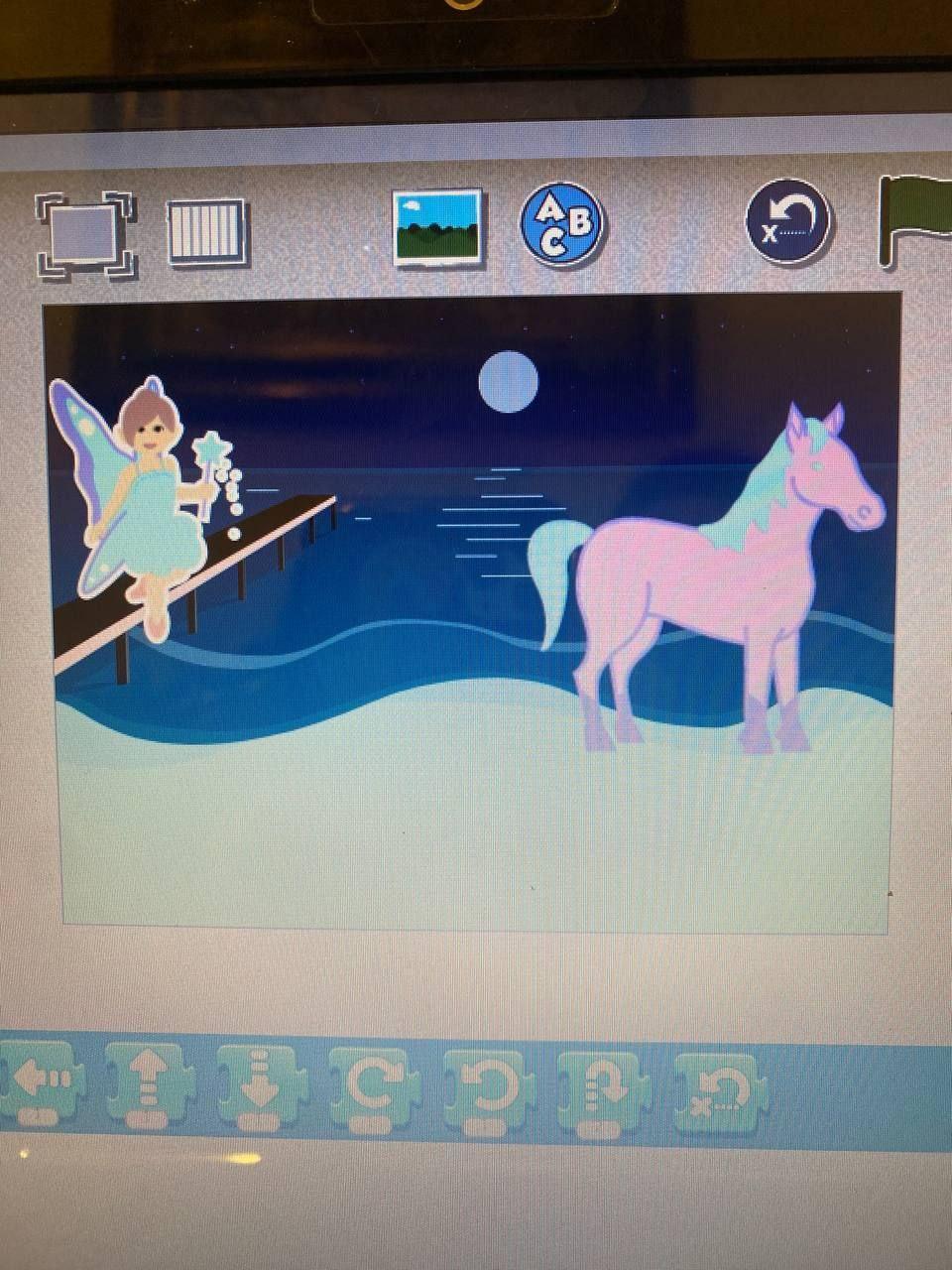Select the pink horse character
Viewport: 952px width, 1270px height.
pyautogui.click(x=714, y=585)
